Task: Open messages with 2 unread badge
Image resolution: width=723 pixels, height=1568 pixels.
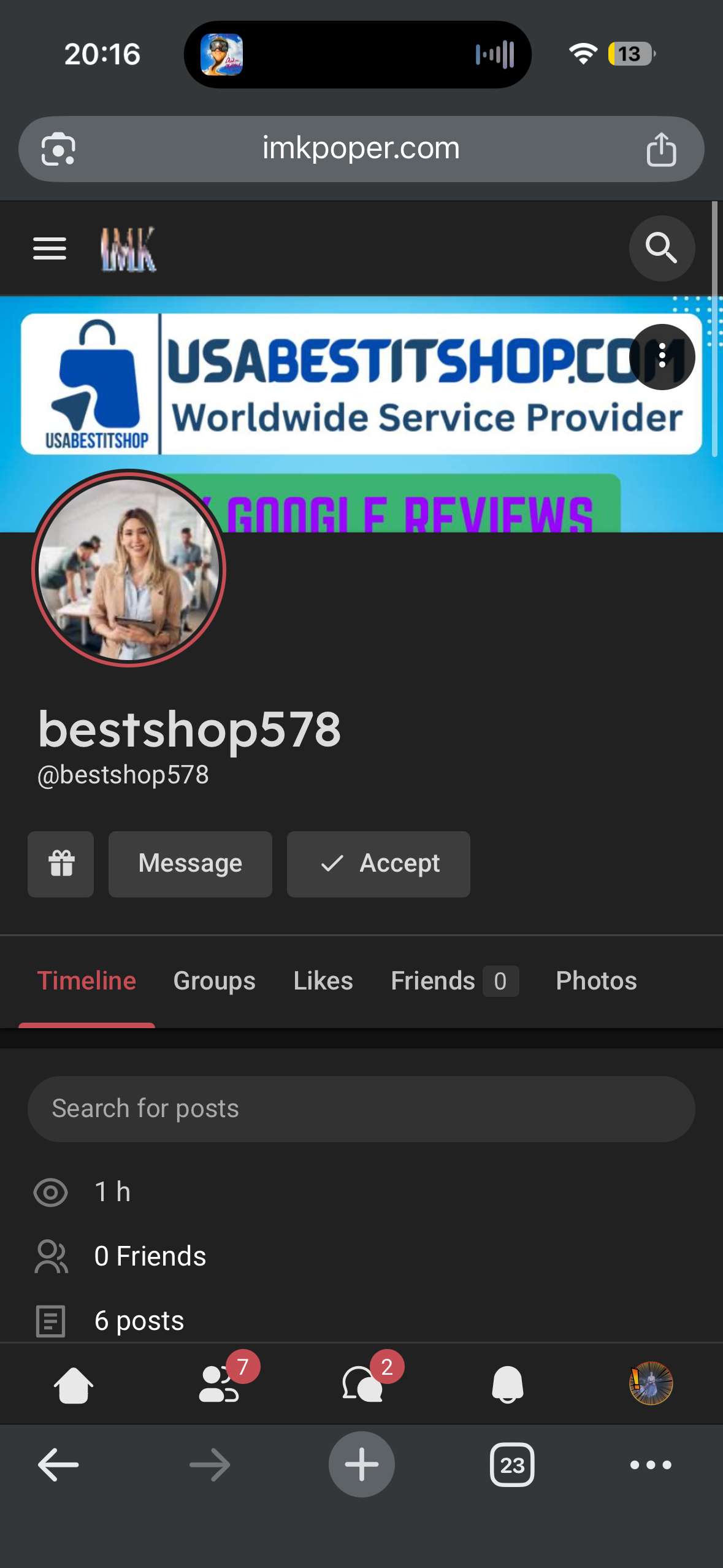Action: click(363, 1385)
